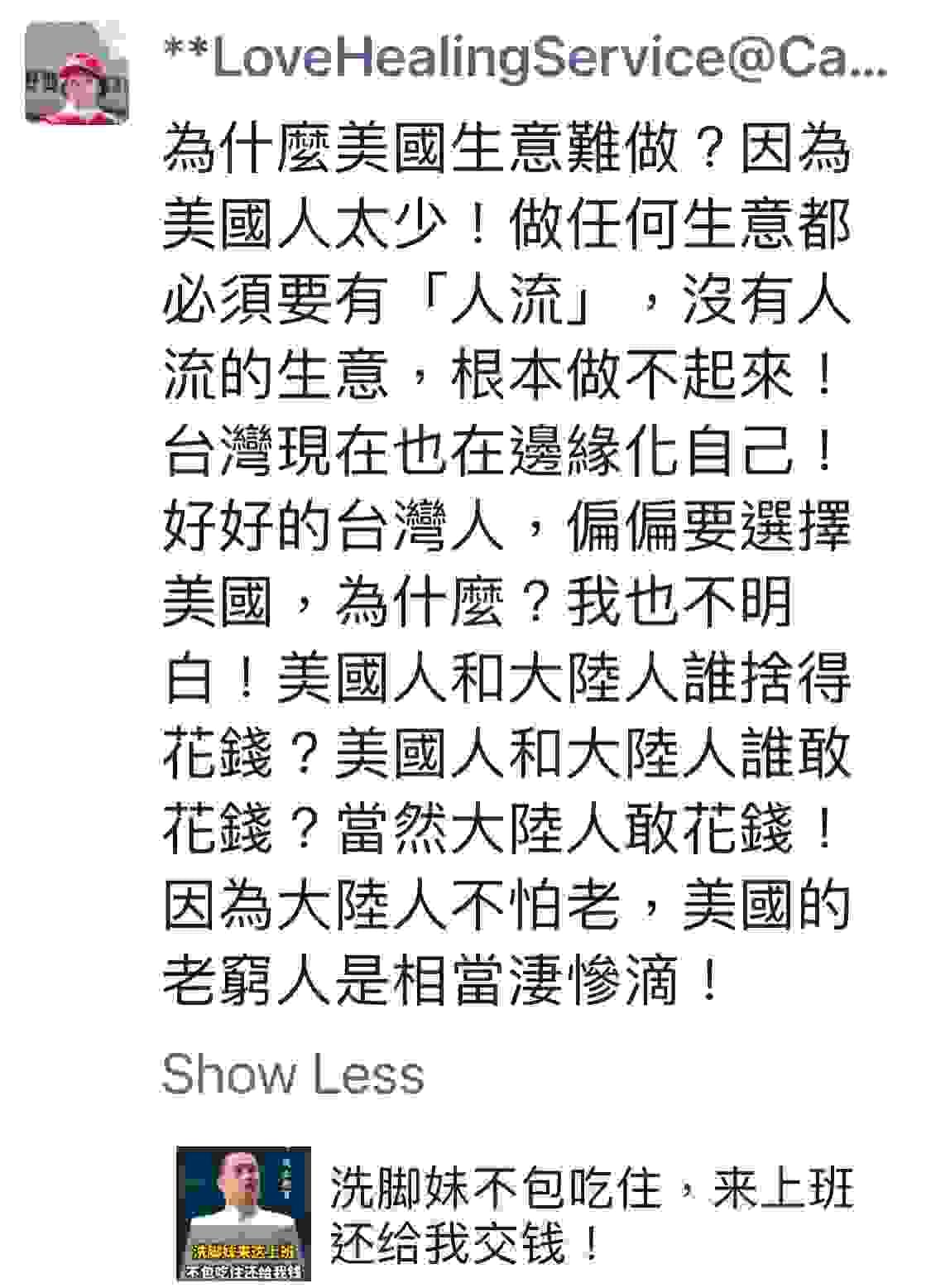Open the 洗脚妹不包吃住 video thumbnail
The width and height of the screenshot is (931, 1288).
243,1212
